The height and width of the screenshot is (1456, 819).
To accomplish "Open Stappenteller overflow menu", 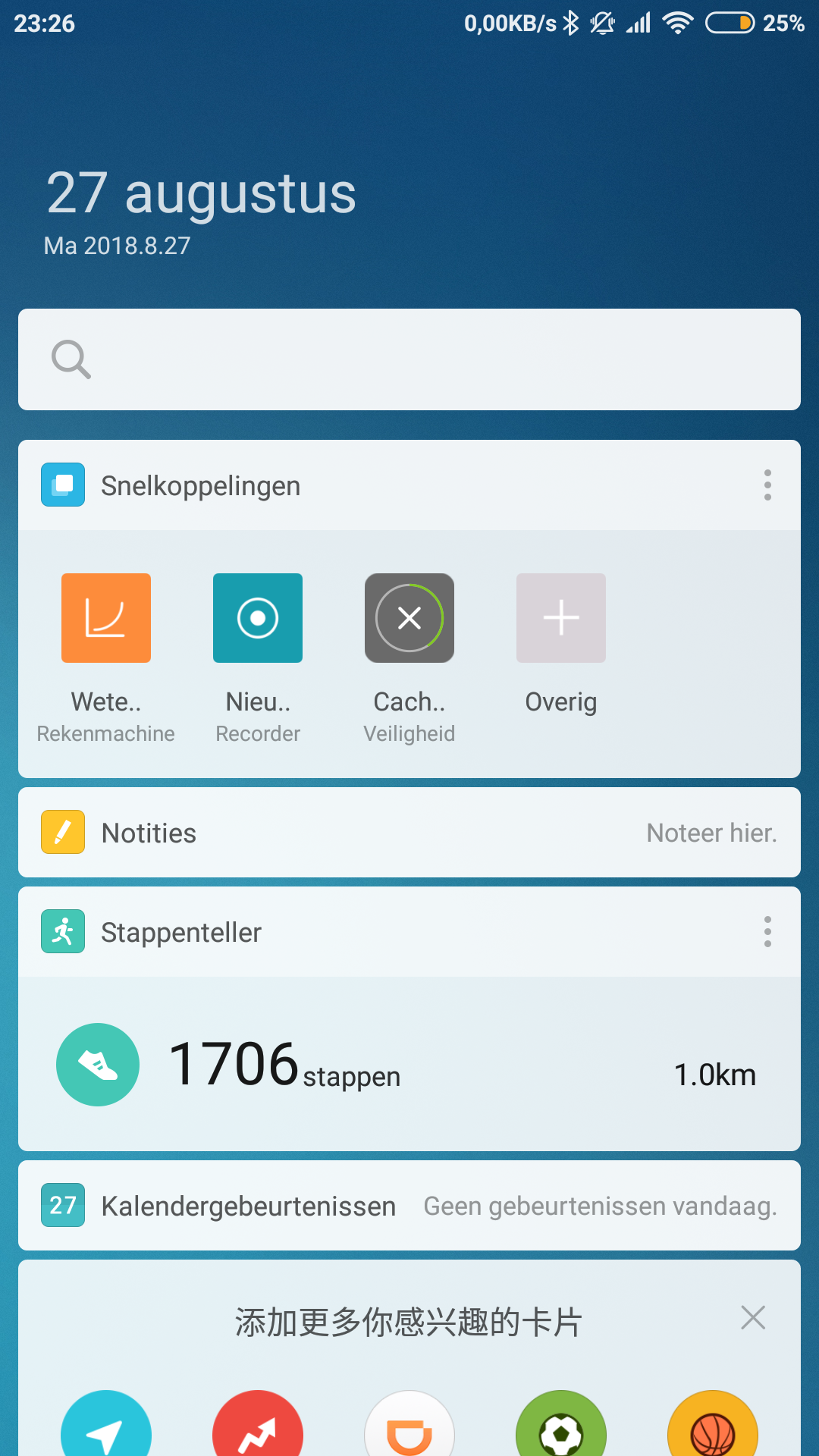I will pyautogui.click(x=767, y=932).
